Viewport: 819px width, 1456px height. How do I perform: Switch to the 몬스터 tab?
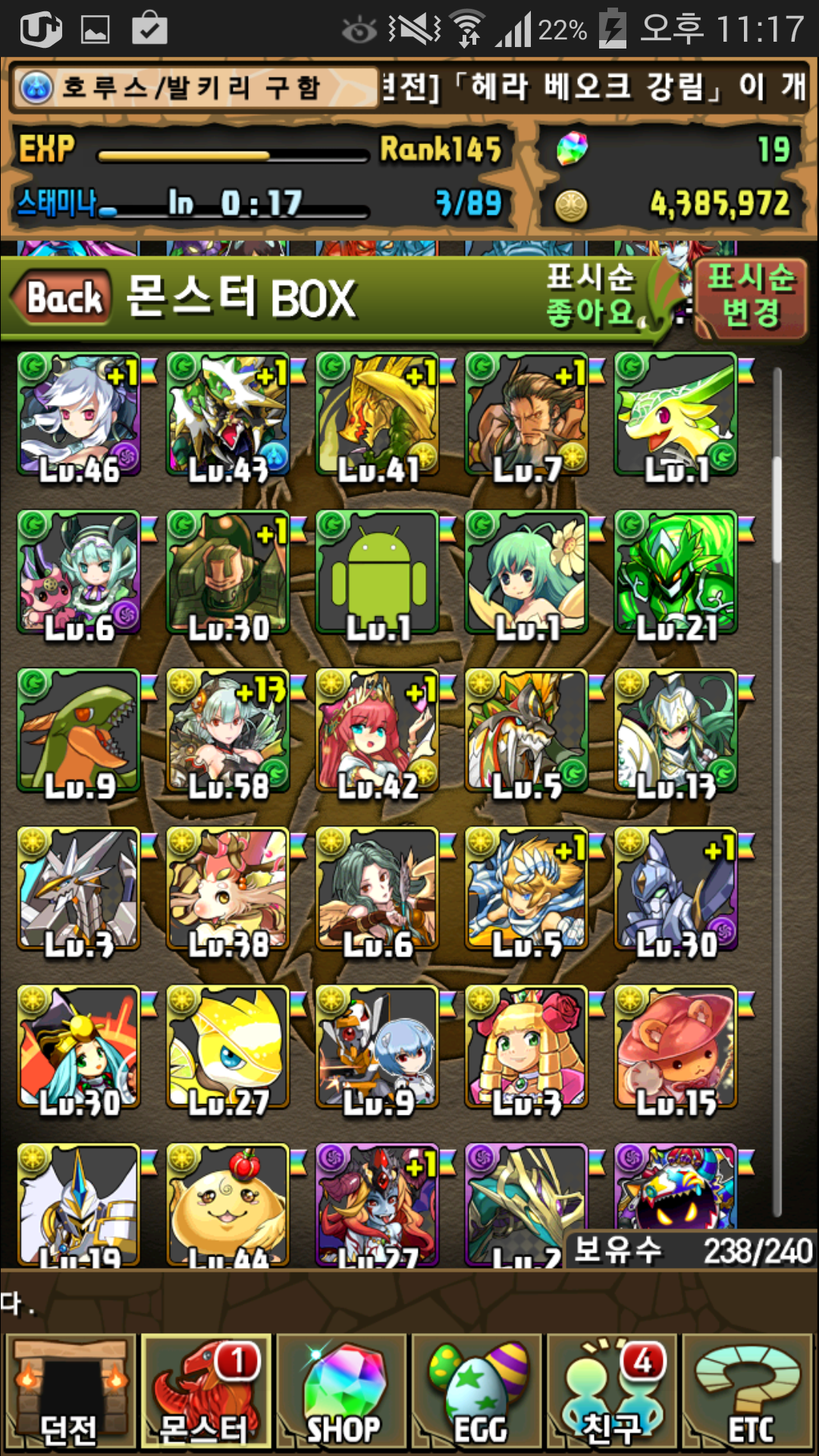coord(206,1392)
